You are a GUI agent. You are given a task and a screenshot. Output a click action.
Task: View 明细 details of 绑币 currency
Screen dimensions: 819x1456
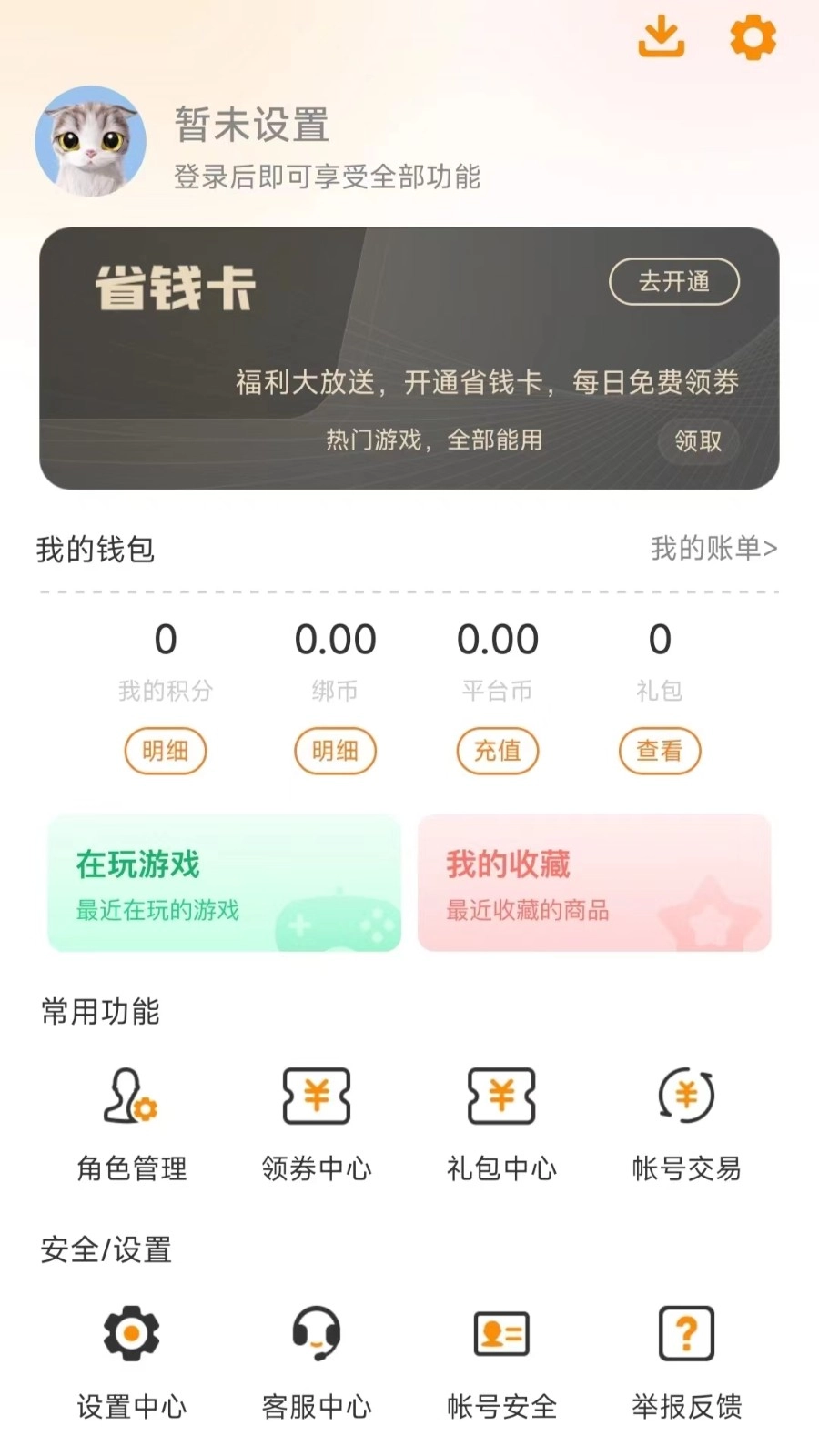[x=334, y=752]
